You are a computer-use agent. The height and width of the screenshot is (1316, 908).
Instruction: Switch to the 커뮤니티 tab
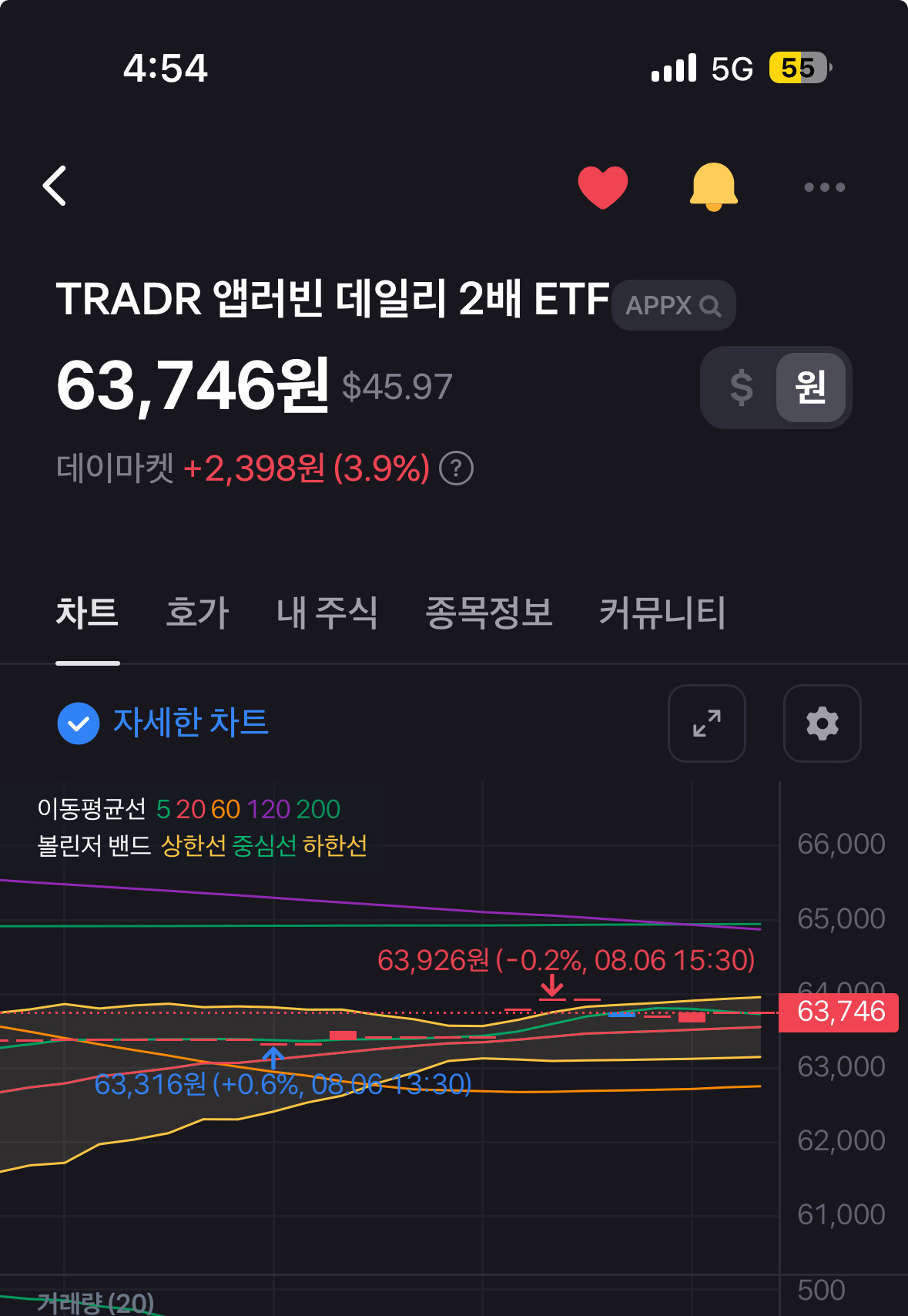click(x=662, y=613)
